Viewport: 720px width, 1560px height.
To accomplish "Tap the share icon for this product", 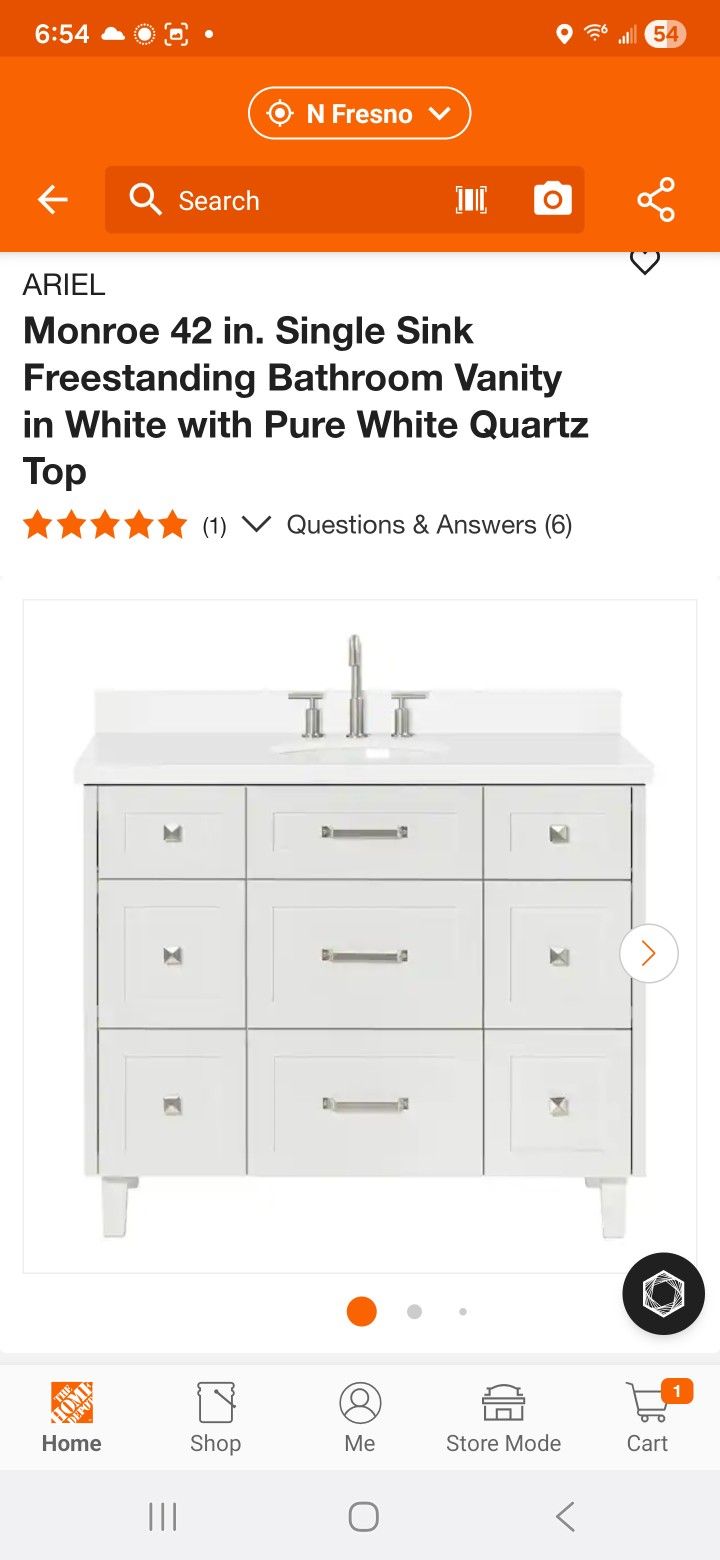I will click(x=657, y=199).
